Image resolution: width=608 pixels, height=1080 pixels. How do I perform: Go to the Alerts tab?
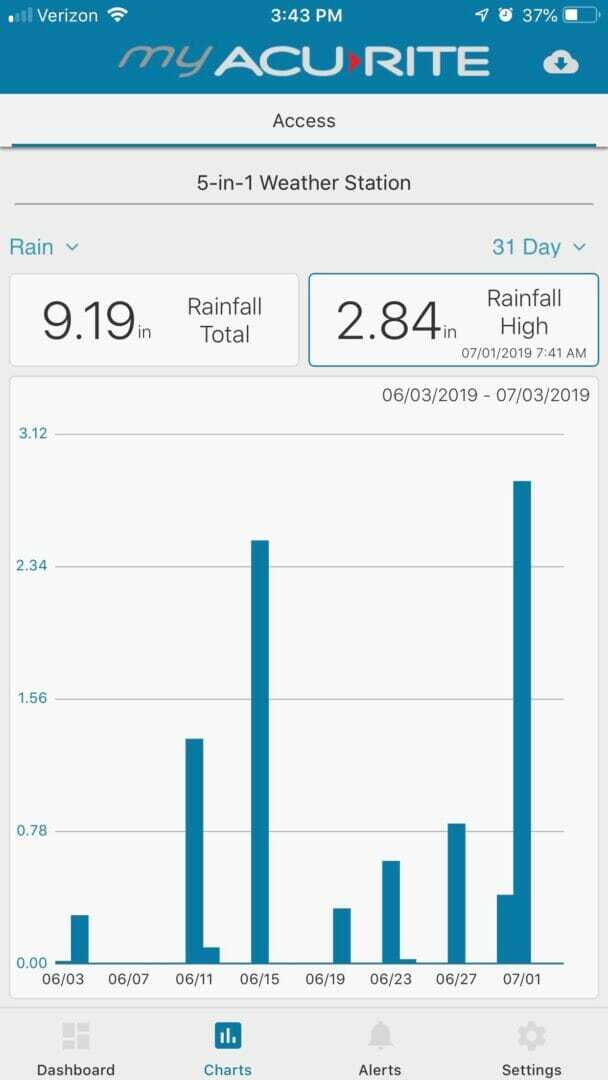380,1048
